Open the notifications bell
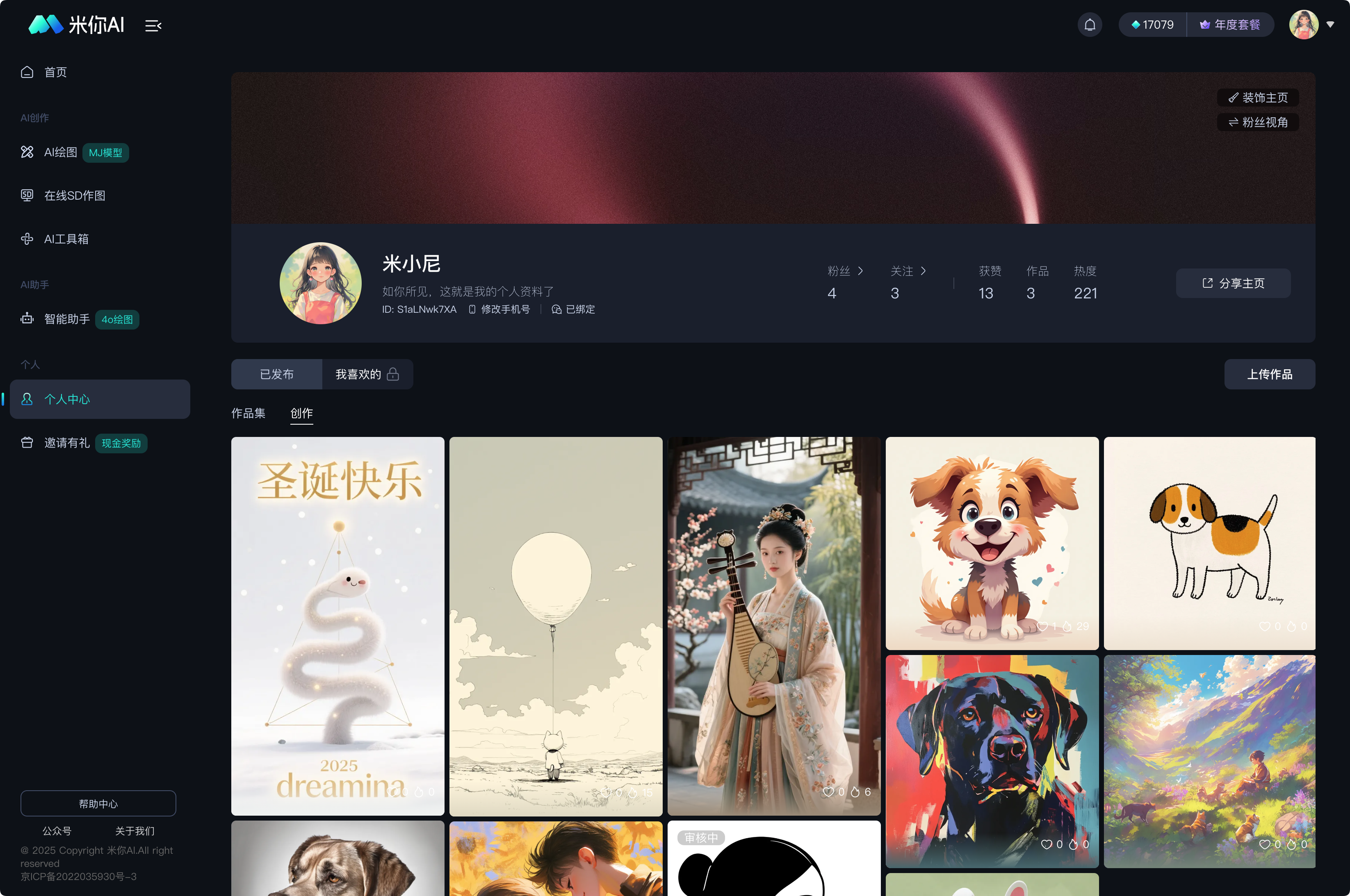Screen dimensions: 1350x896 1089,25
